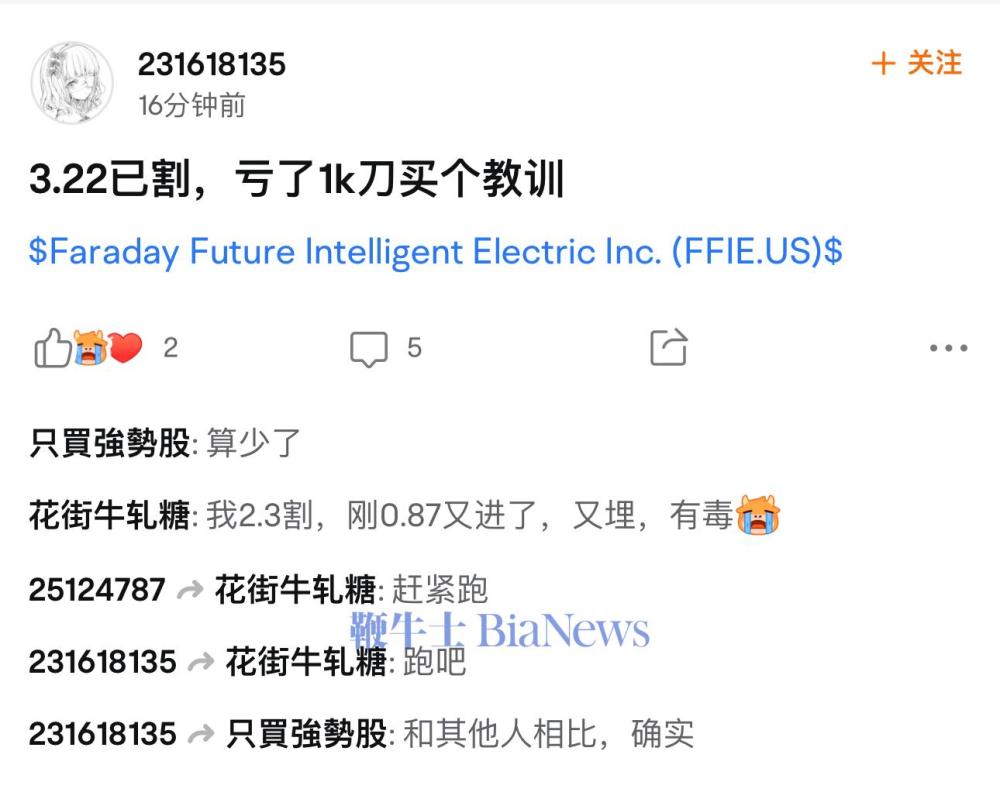Screen dimensions: 1000x789
Task: Open the comments on this post
Action: 369,349
